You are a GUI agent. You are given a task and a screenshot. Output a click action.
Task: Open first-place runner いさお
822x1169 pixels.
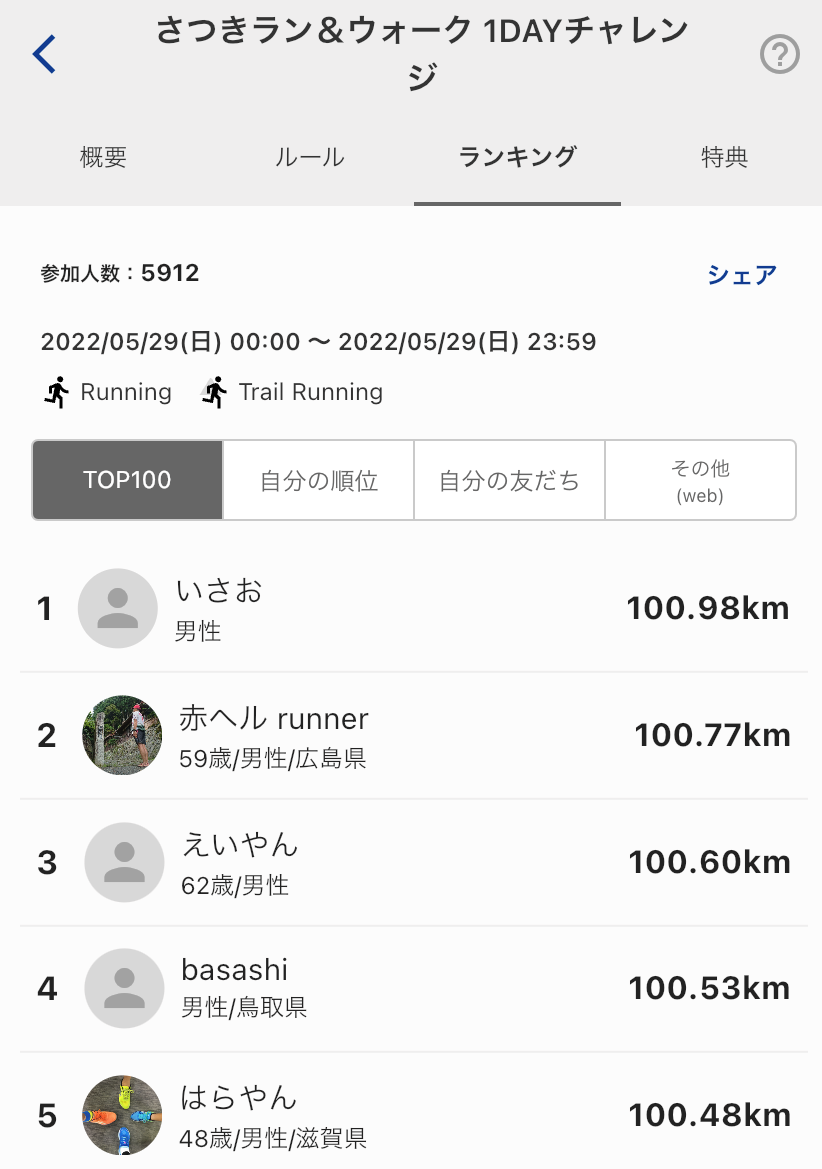click(411, 609)
